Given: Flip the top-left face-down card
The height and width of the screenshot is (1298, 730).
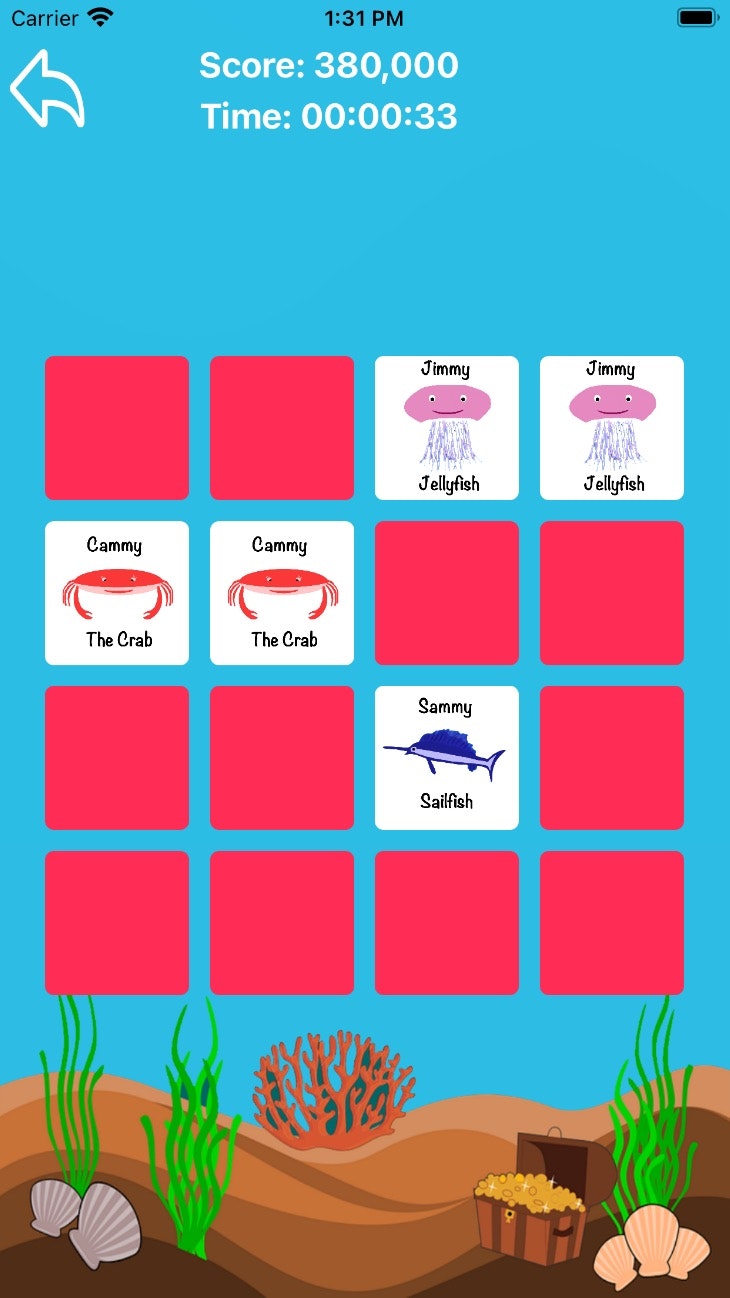Looking at the screenshot, I should 116,427.
